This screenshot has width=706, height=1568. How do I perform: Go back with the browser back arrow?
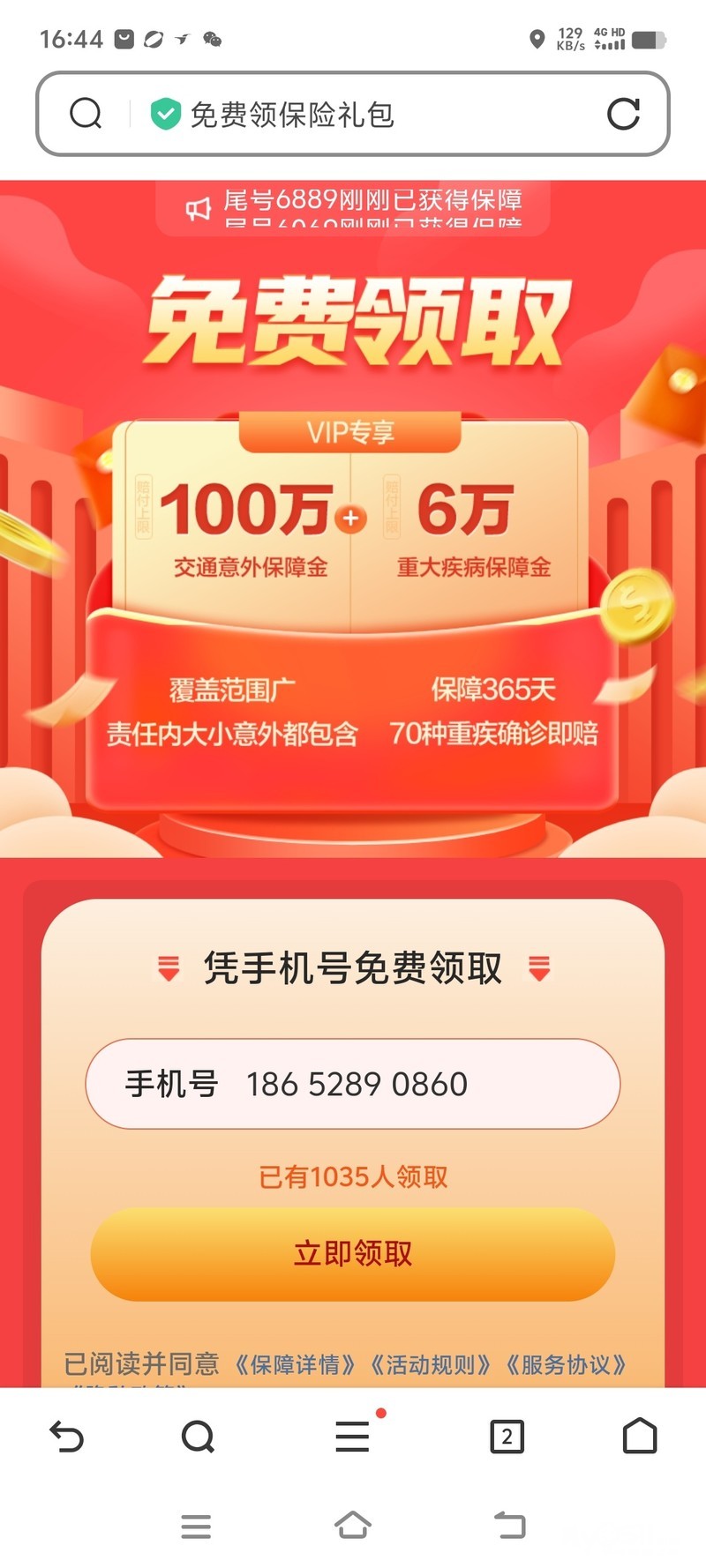coord(66,1437)
